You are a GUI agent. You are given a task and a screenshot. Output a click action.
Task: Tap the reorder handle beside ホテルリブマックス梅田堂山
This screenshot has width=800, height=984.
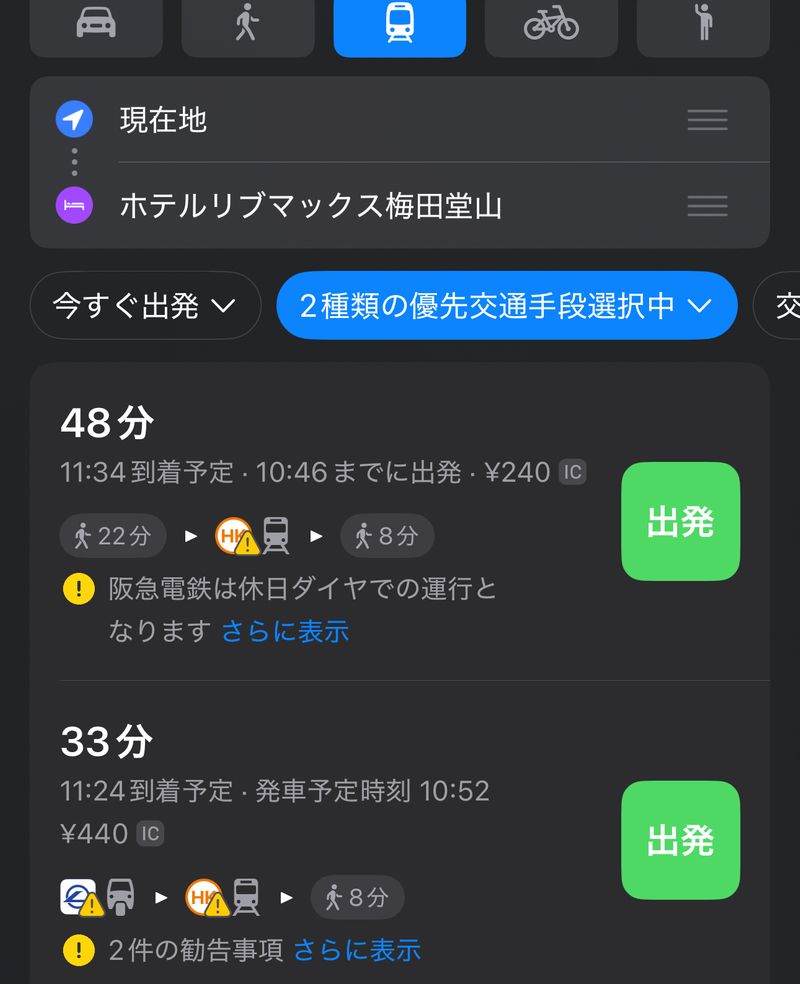click(707, 207)
